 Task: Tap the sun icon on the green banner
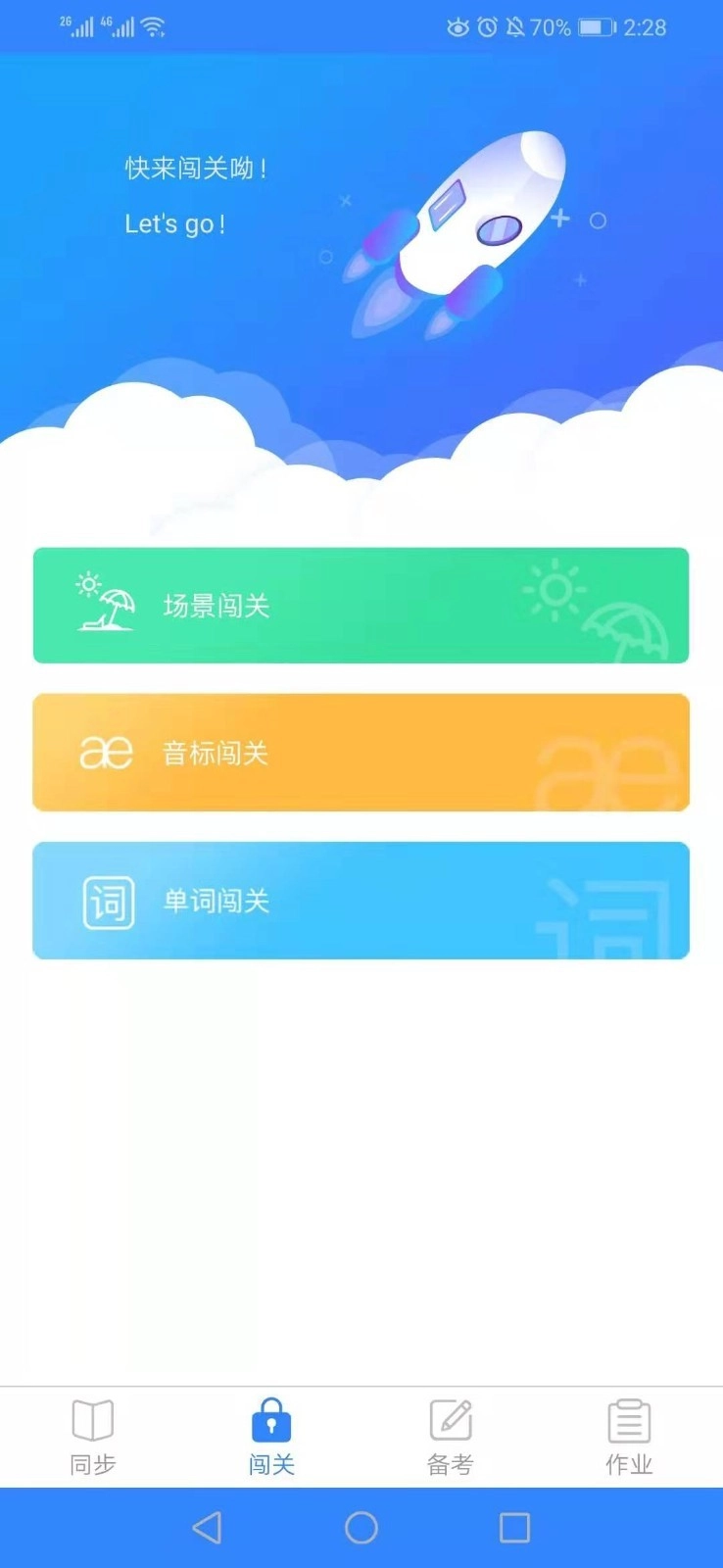click(554, 588)
